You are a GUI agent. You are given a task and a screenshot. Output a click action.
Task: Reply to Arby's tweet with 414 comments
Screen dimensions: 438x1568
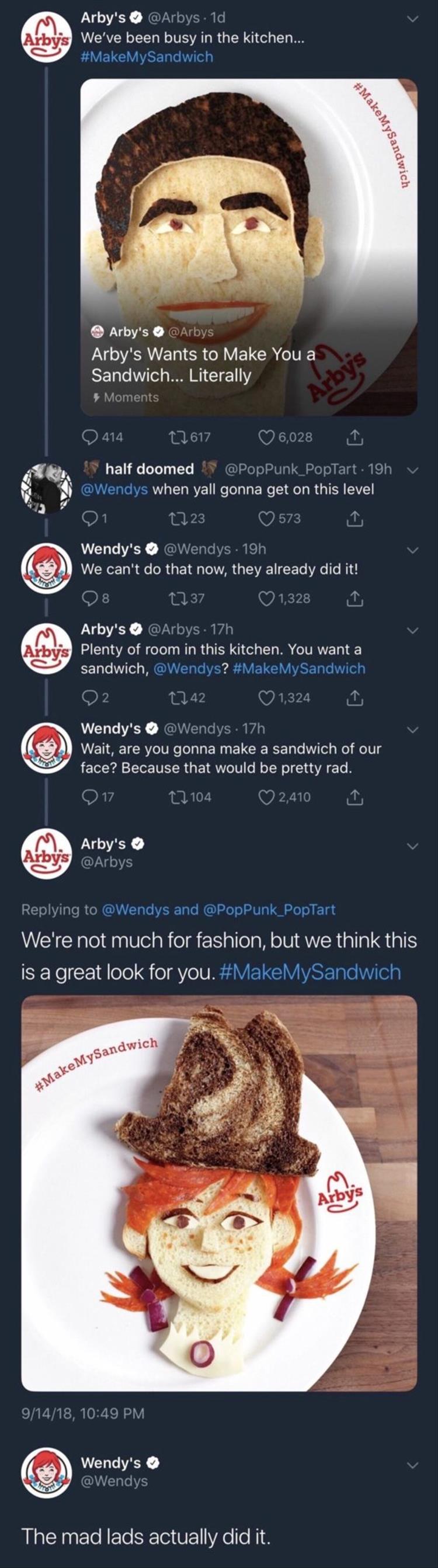pos(90,437)
